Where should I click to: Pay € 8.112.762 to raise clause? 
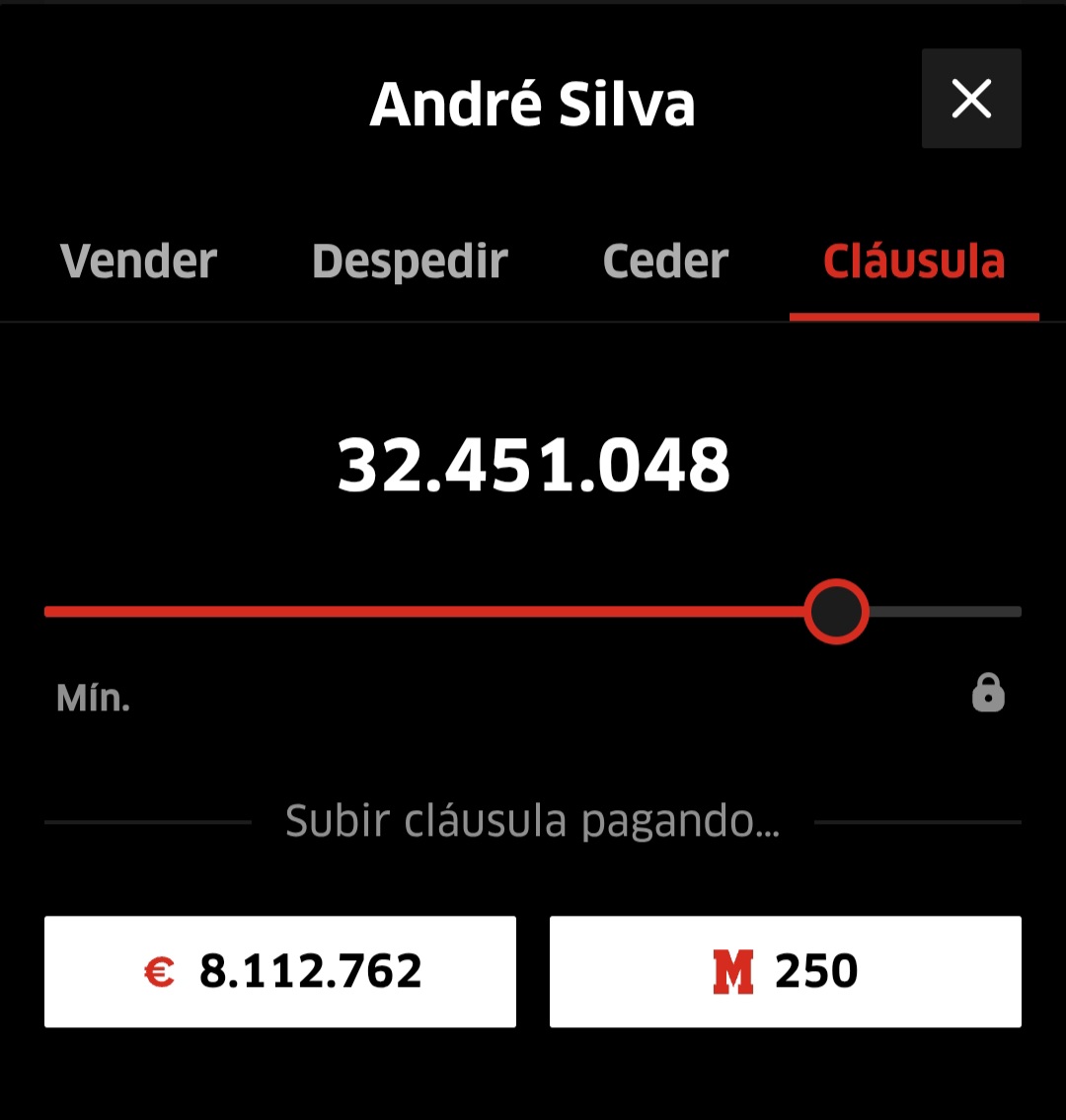click(280, 972)
